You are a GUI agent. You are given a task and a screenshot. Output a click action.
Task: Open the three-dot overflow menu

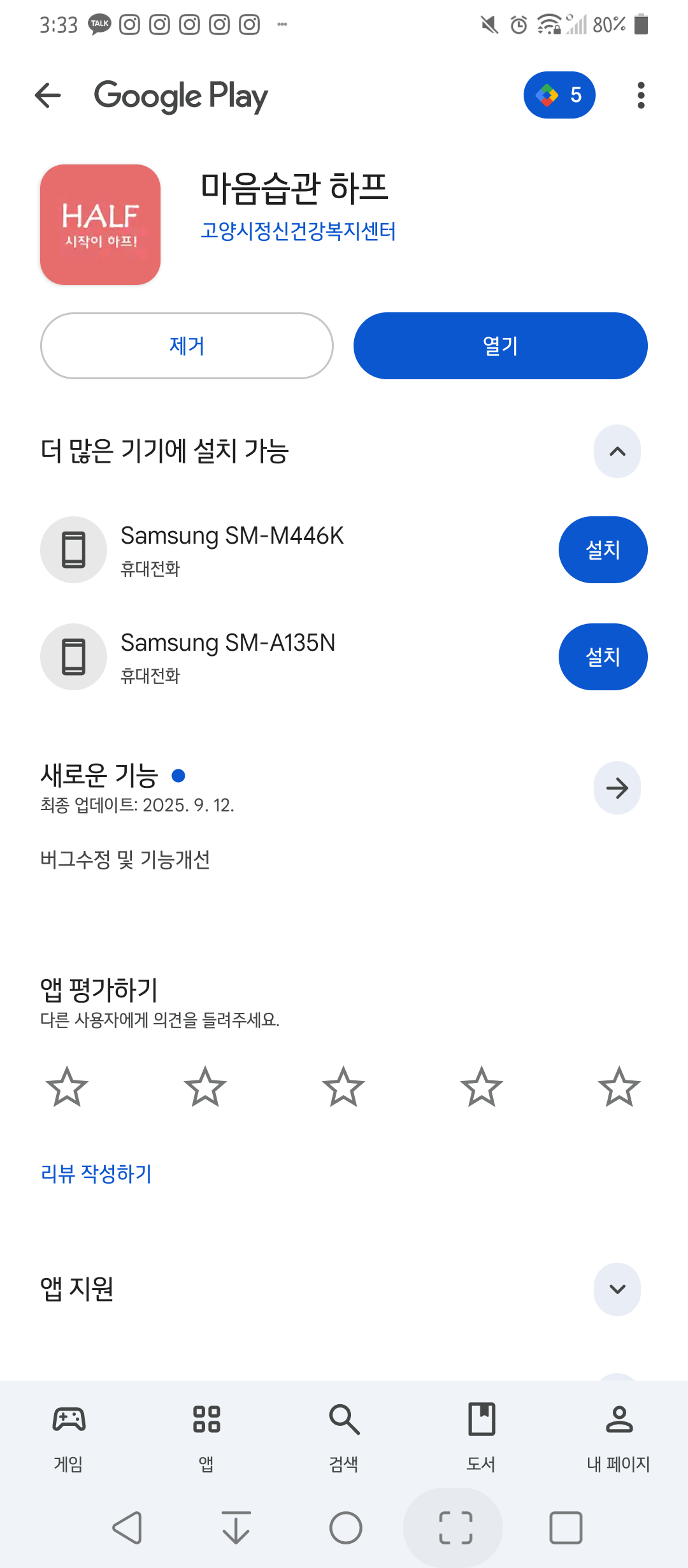coord(641,96)
